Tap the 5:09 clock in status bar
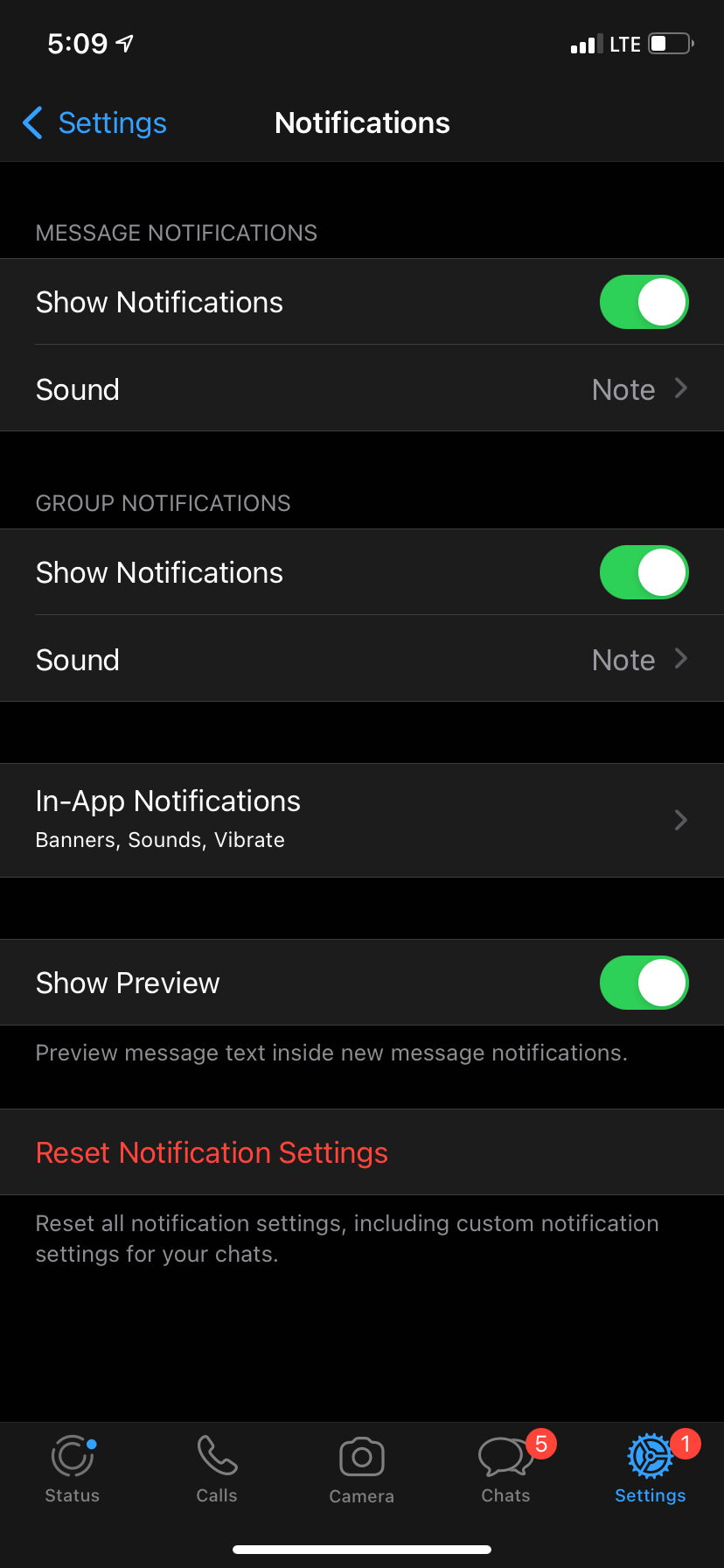724x1568 pixels. (x=76, y=43)
